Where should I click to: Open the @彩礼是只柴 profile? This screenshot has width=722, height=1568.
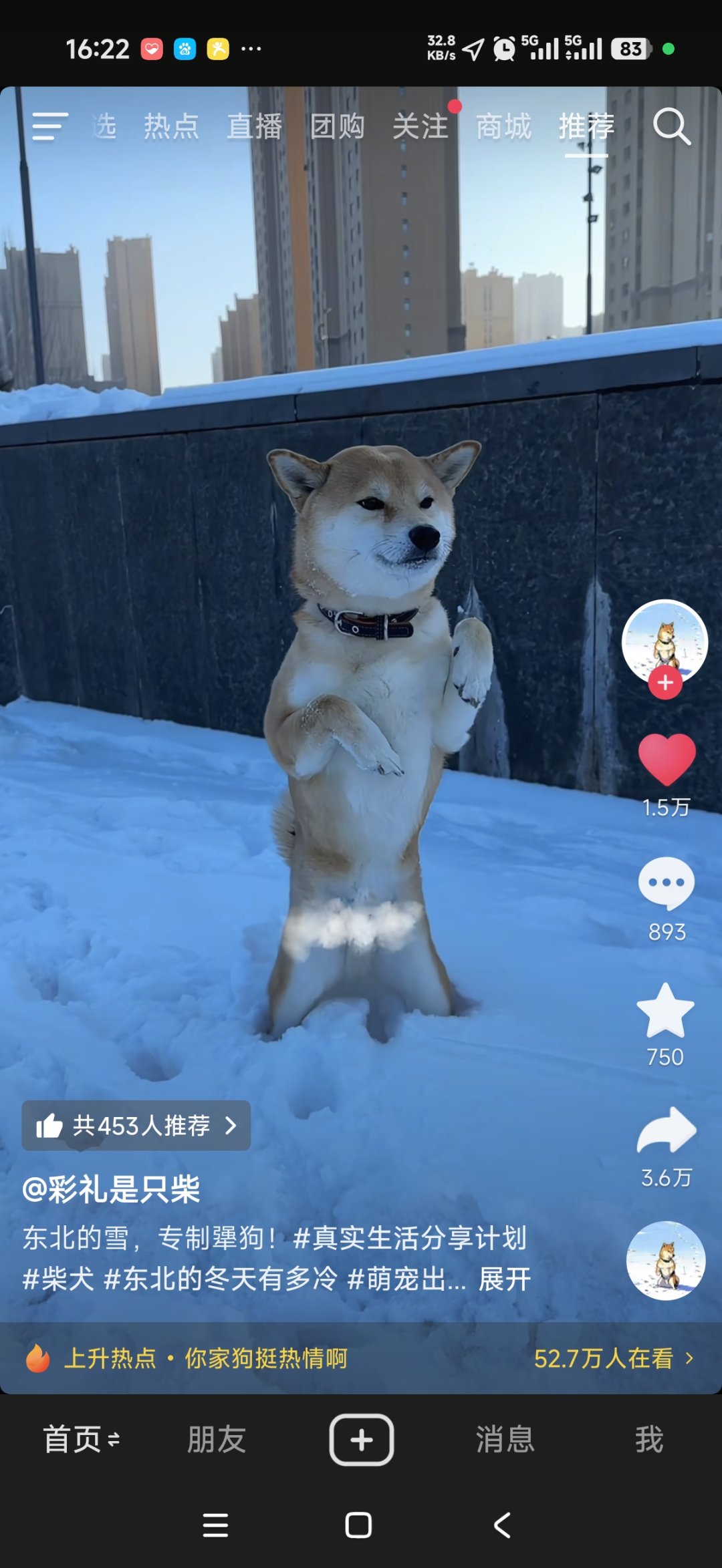click(112, 1189)
